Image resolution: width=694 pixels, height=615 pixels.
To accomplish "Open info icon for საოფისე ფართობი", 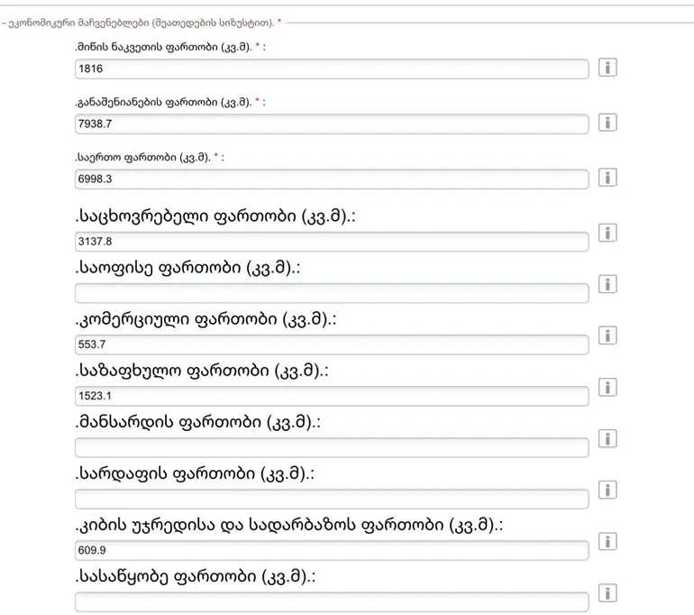I will tap(606, 284).
